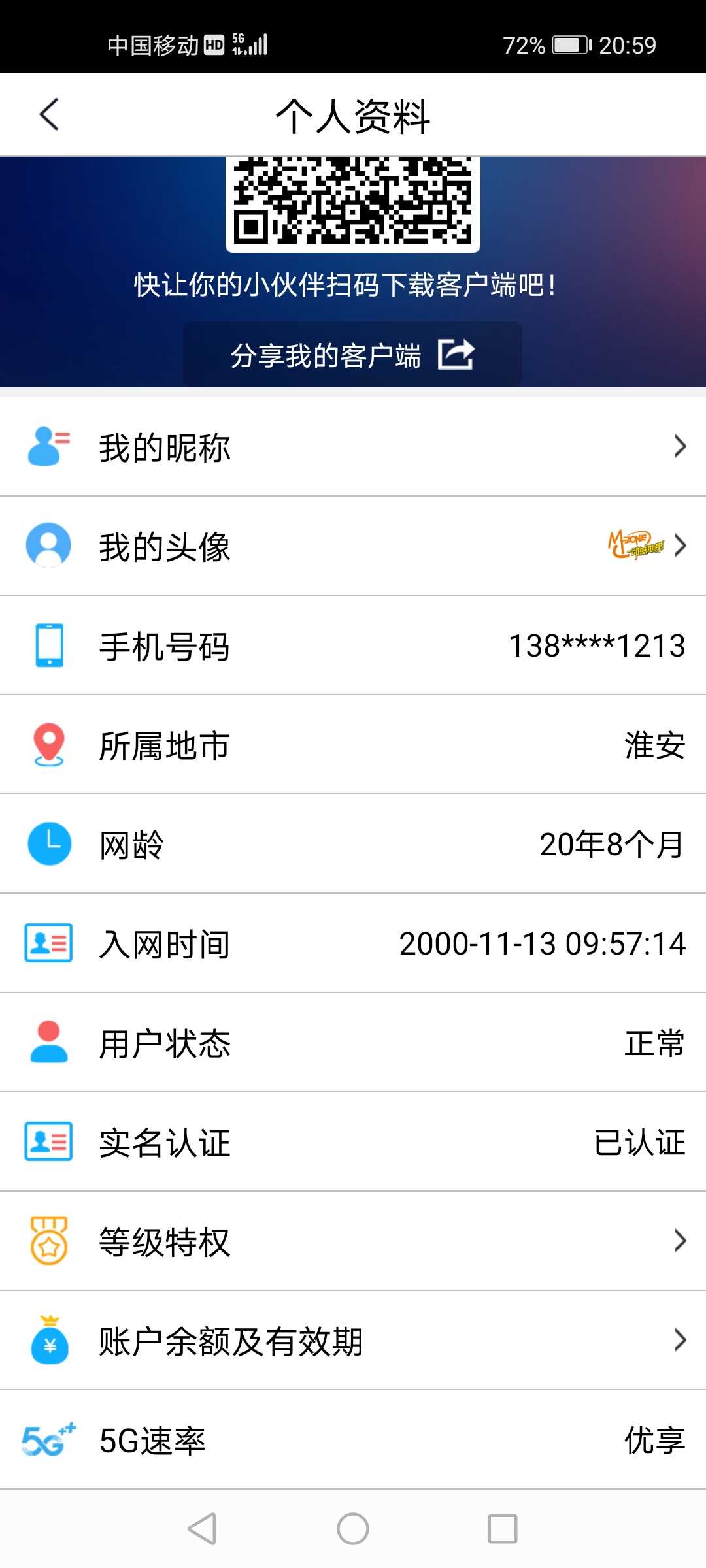Open 账户余额及有效期
The image size is (706, 1568).
coord(353,1341)
